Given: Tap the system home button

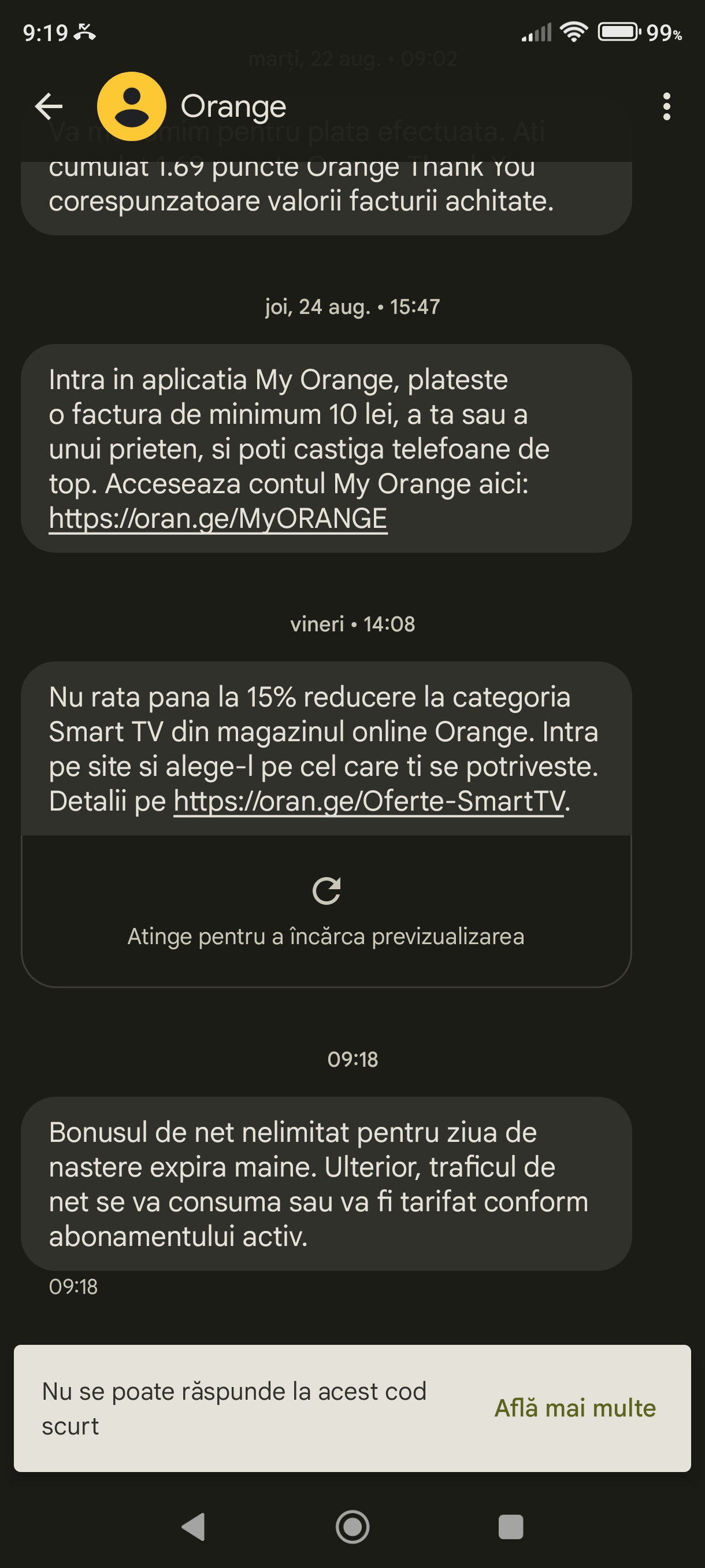Looking at the screenshot, I should coord(352,1526).
